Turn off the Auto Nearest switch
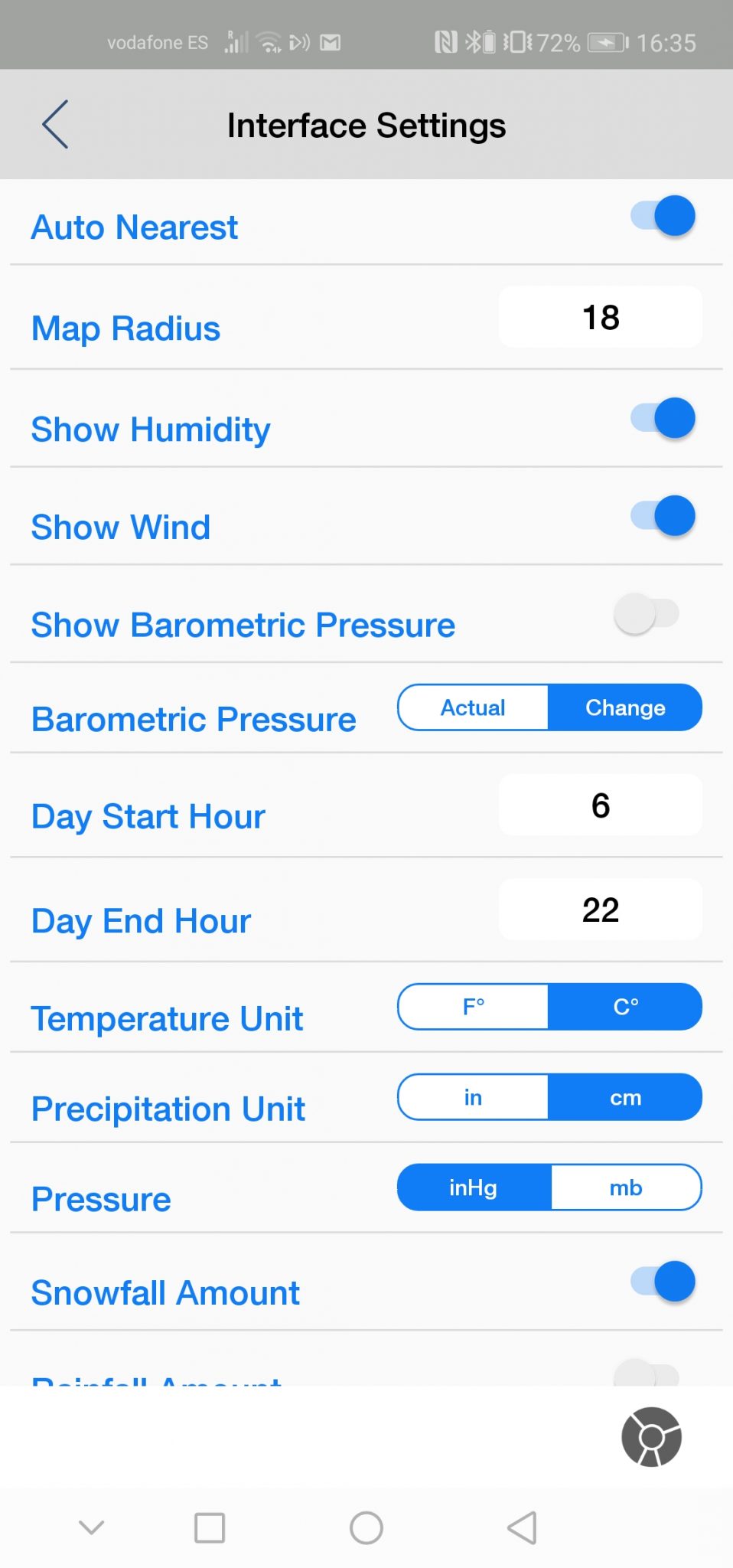 click(663, 216)
